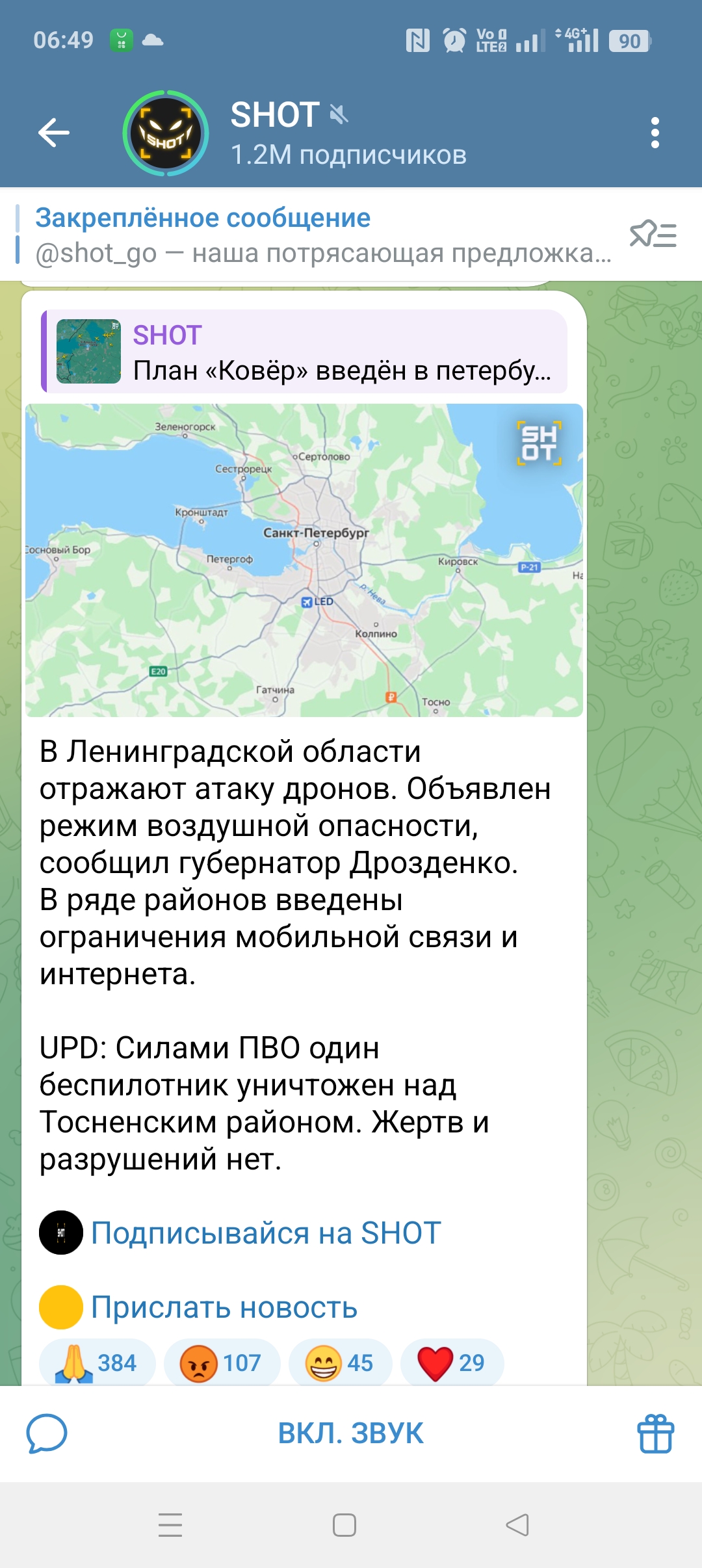Open the pinned message banner

312,235
